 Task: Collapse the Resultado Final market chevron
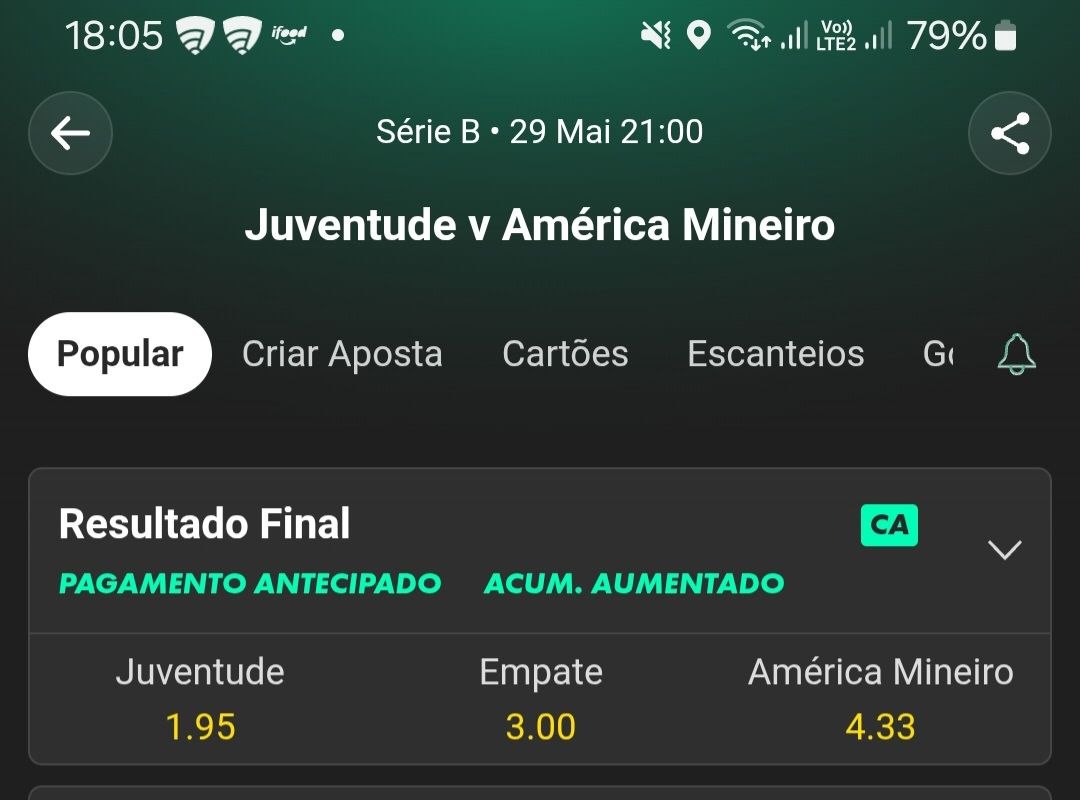tap(1004, 549)
